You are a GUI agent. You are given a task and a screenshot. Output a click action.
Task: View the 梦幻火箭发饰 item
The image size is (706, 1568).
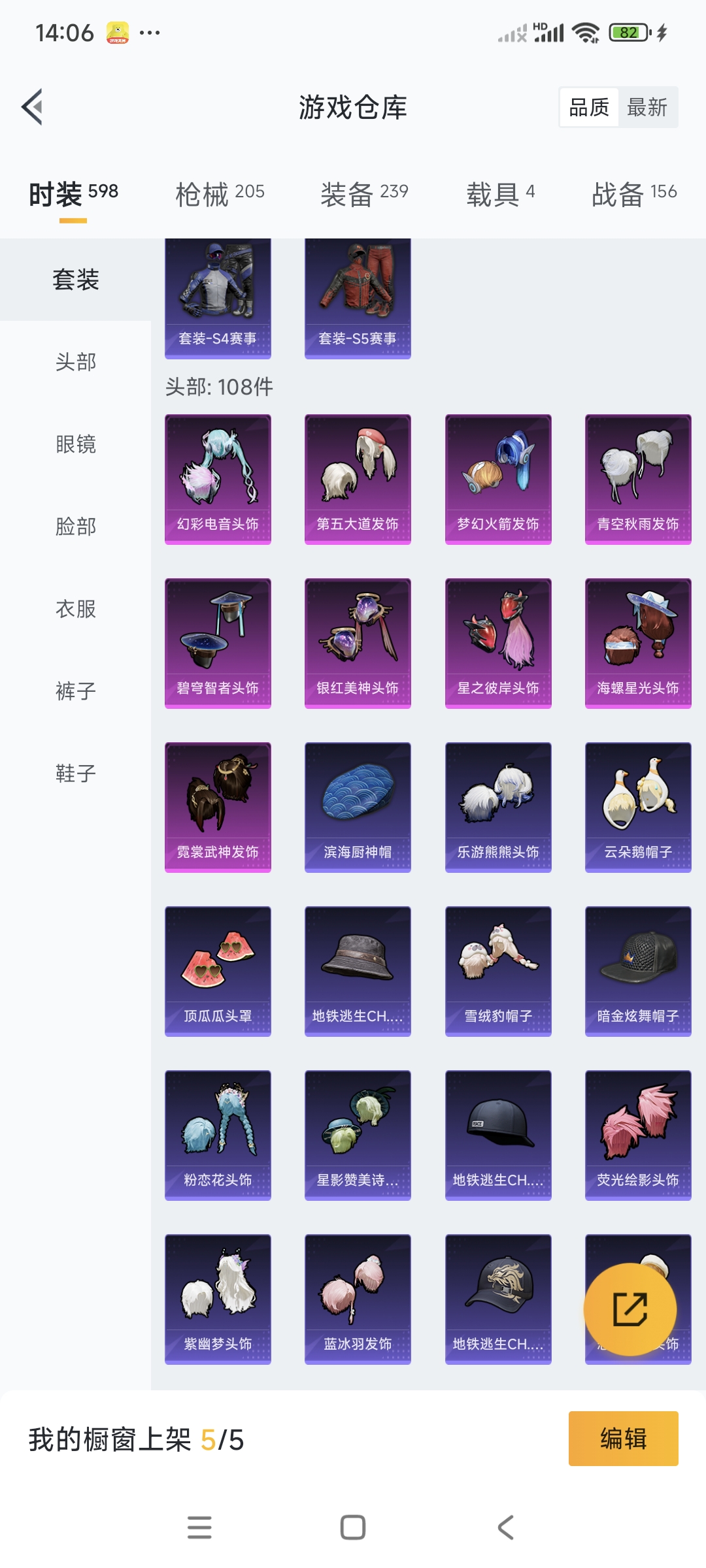(x=498, y=479)
